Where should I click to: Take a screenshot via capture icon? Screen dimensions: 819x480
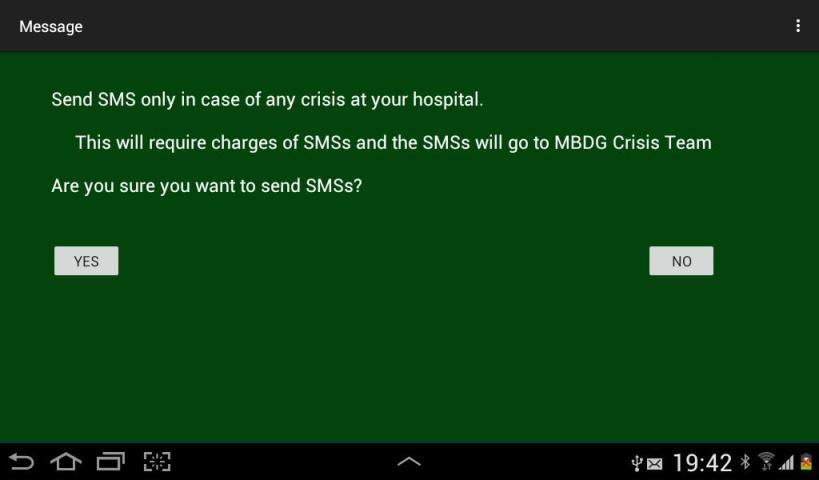tap(157, 462)
